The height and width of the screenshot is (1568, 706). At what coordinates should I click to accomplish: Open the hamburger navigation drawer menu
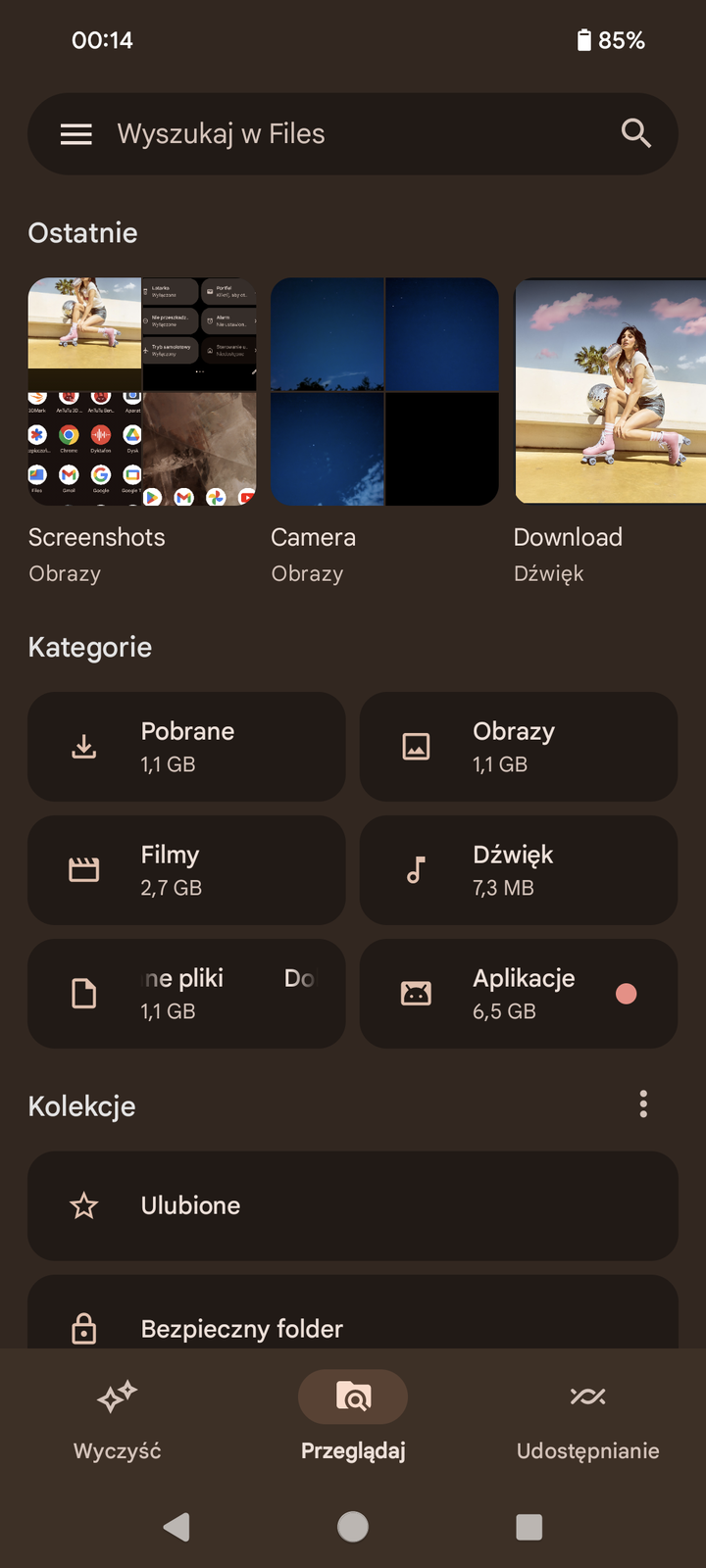pos(76,134)
